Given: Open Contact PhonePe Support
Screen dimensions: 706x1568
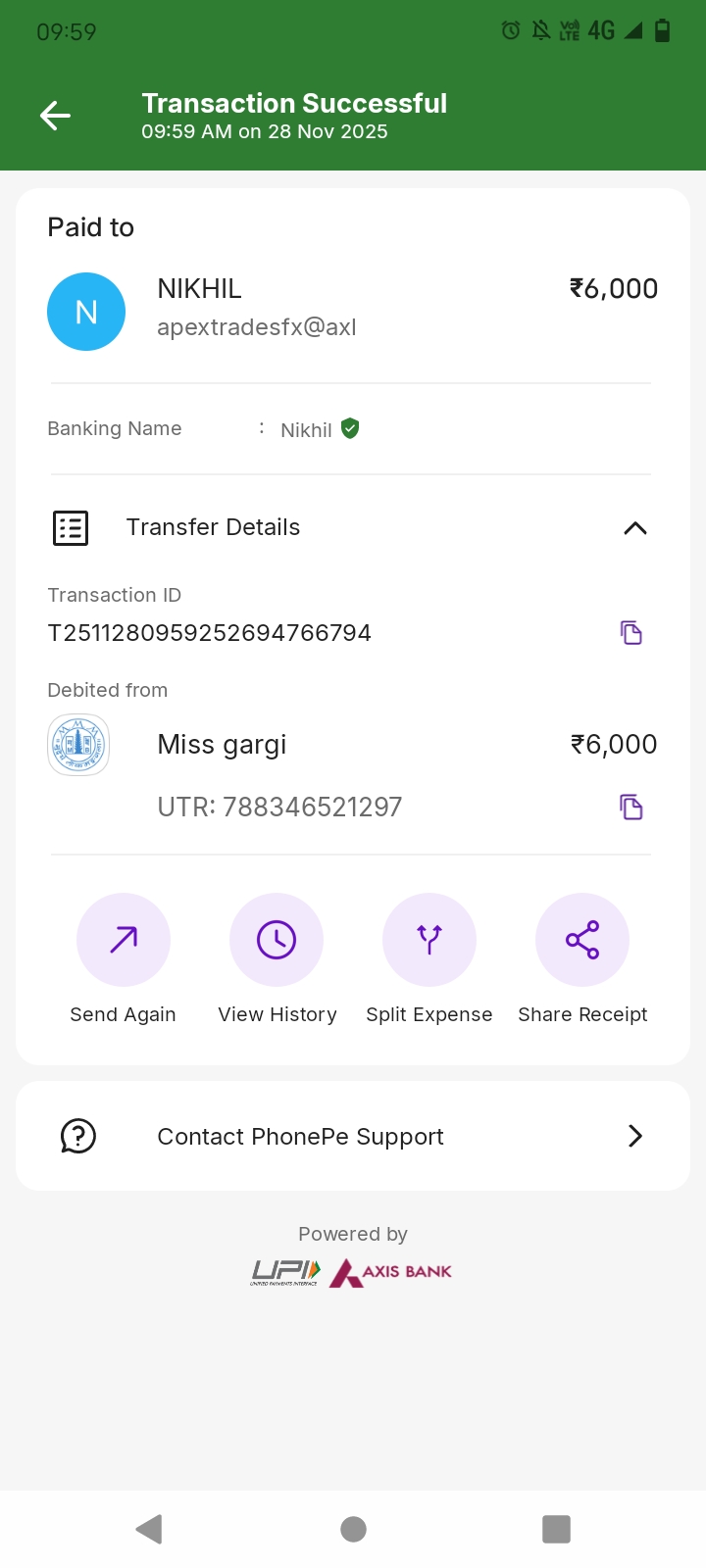Looking at the screenshot, I should pyautogui.click(x=353, y=1136).
